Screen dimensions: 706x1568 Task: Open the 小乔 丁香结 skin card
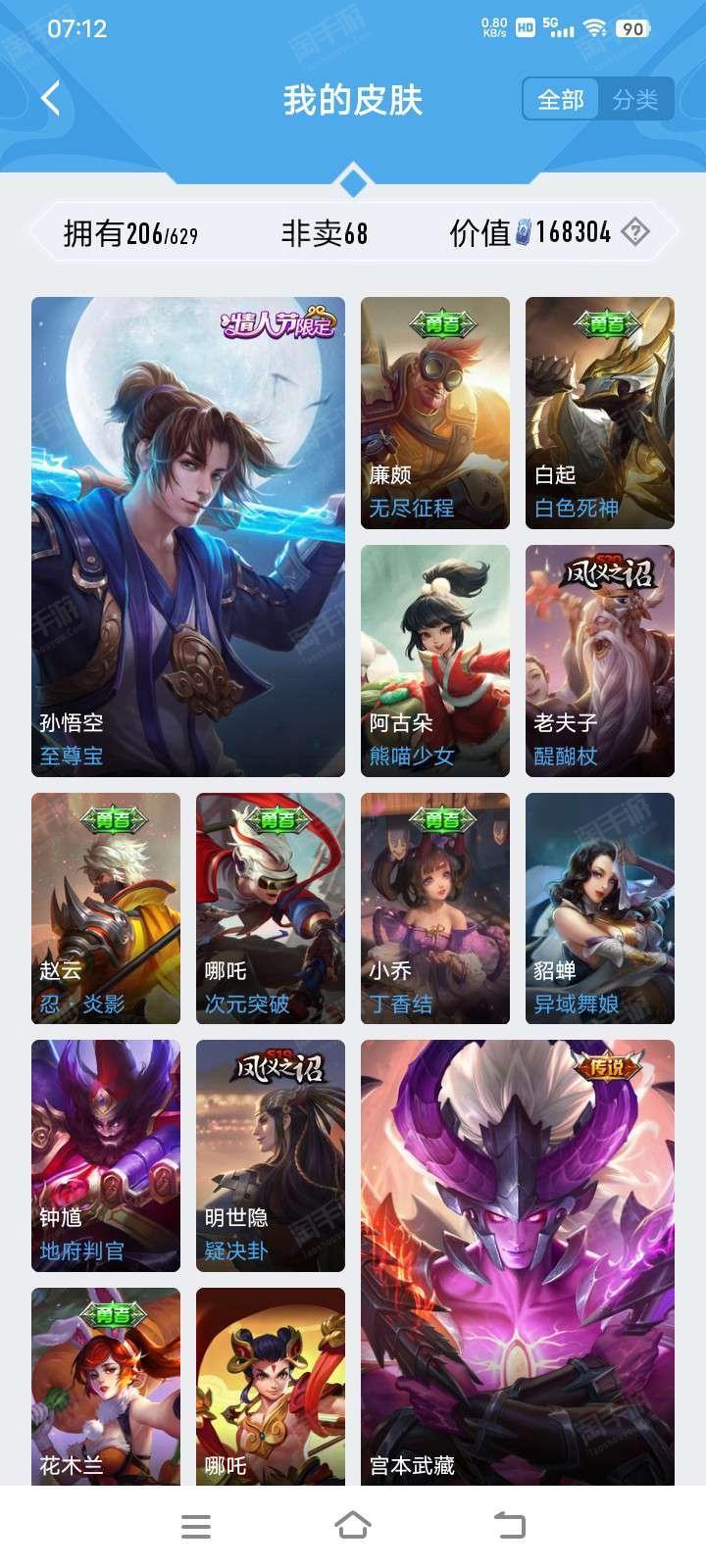pyautogui.click(x=435, y=907)
